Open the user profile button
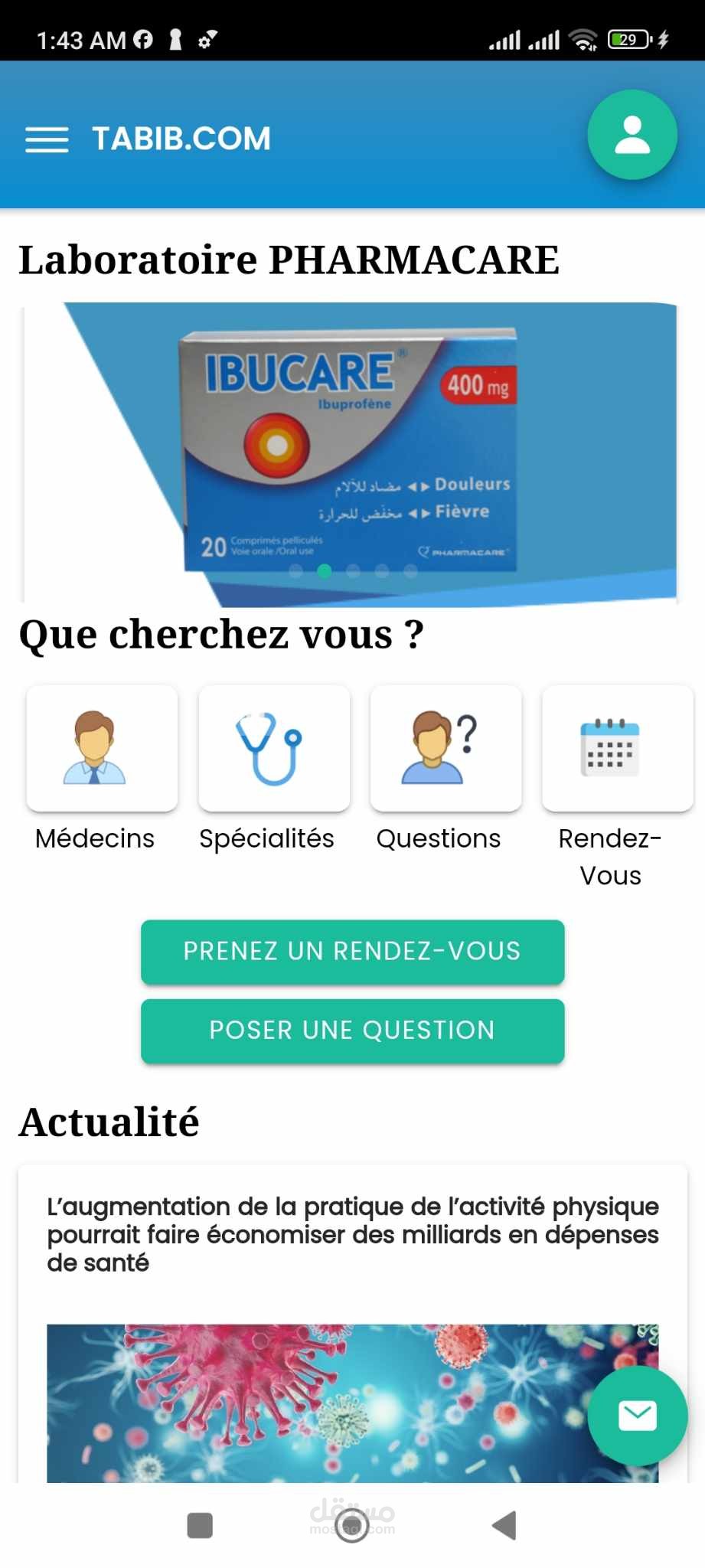 coord(632,136)
